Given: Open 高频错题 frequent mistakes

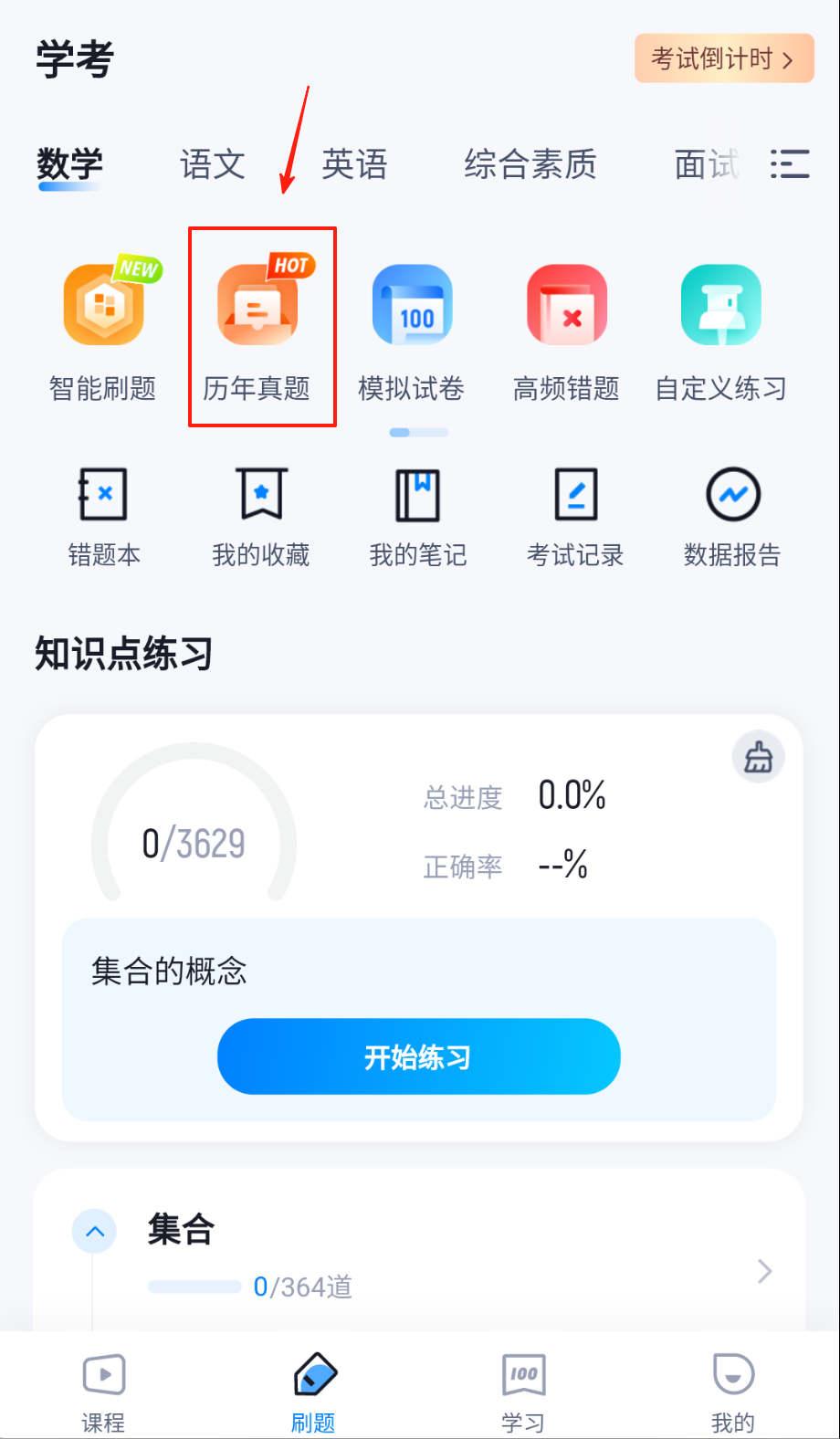Looking at the screenshot, I should (x=566, y=331).
